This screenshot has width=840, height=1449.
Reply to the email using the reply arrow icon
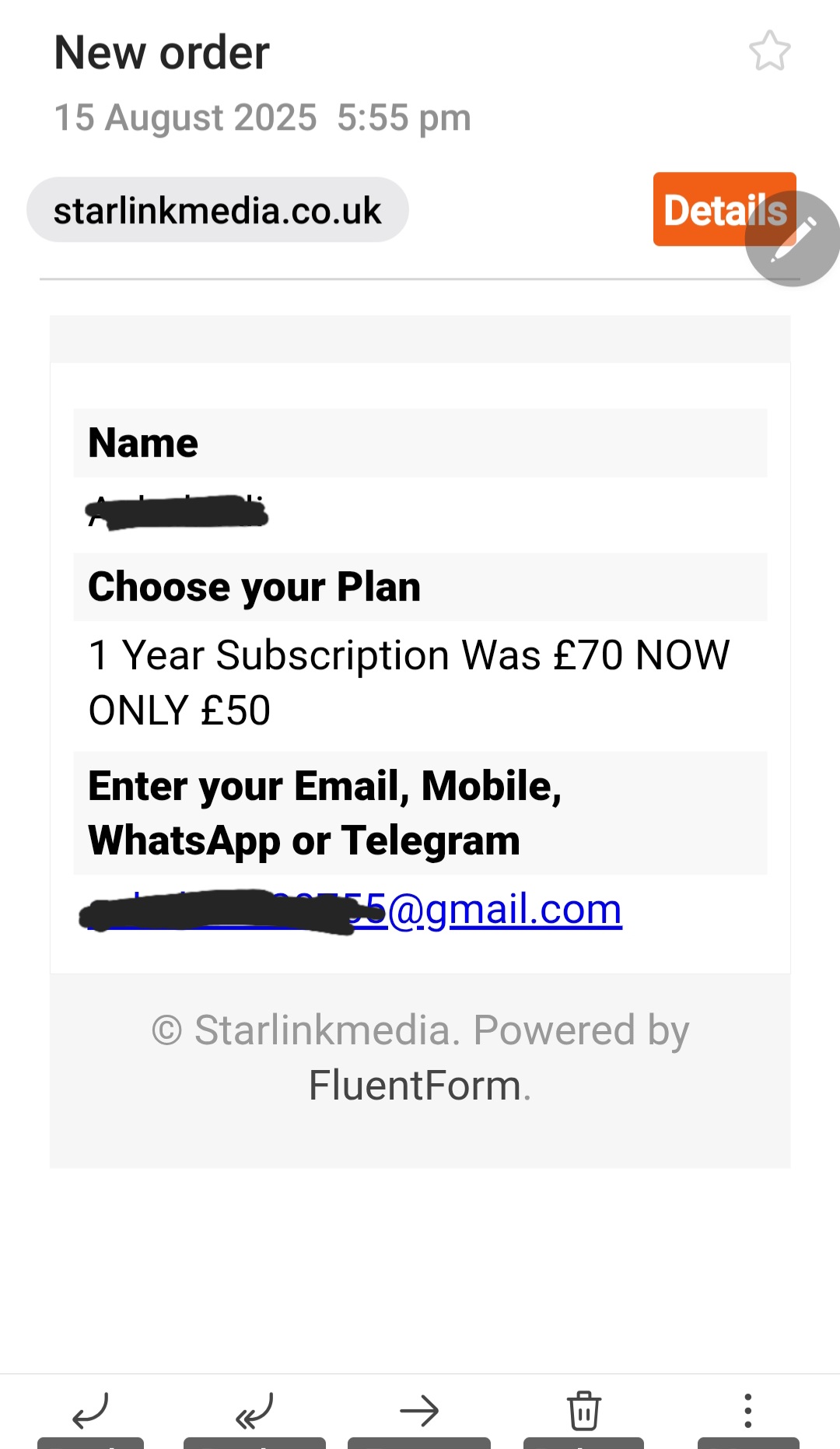point(91,1409)
